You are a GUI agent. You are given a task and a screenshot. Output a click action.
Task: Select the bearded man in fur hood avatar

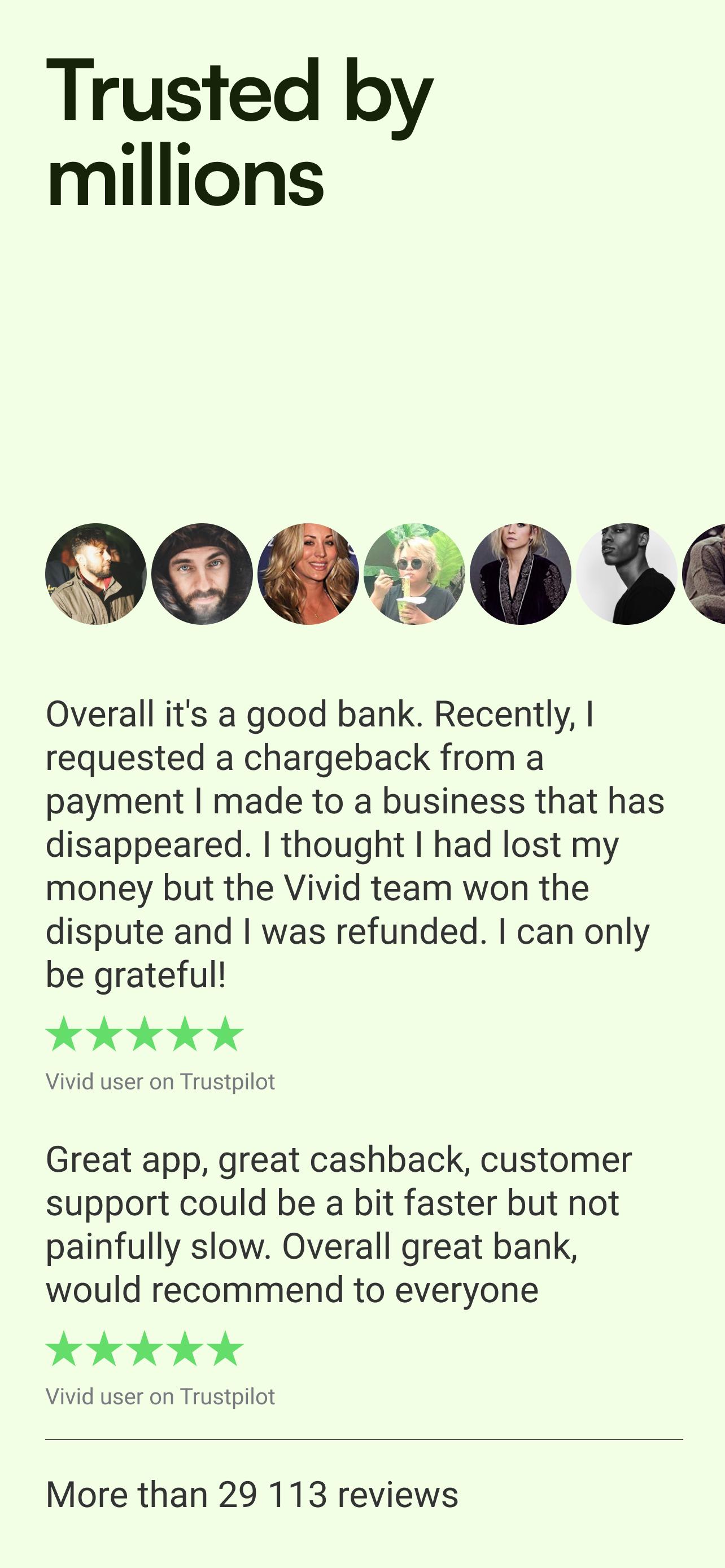[202, 573]
